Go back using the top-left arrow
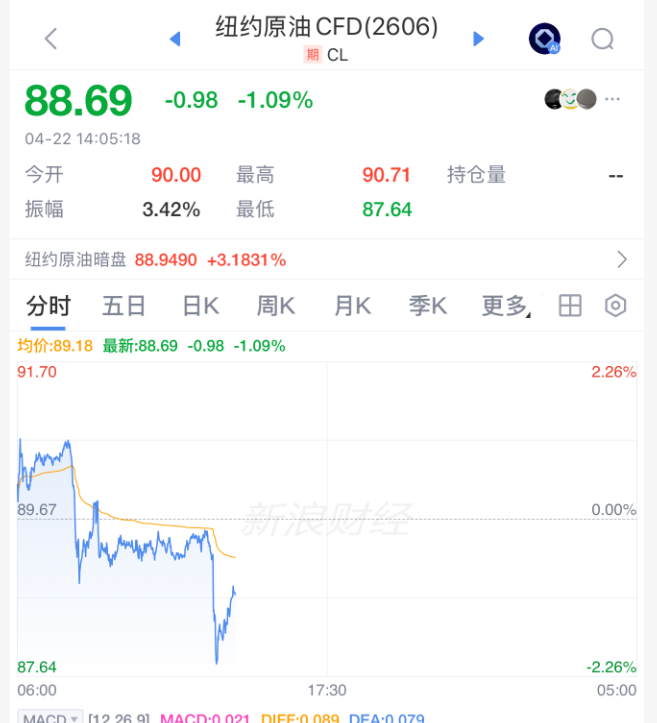Image resolution: width=657 pixels, height=723 pixels. [x=51, y=39]
